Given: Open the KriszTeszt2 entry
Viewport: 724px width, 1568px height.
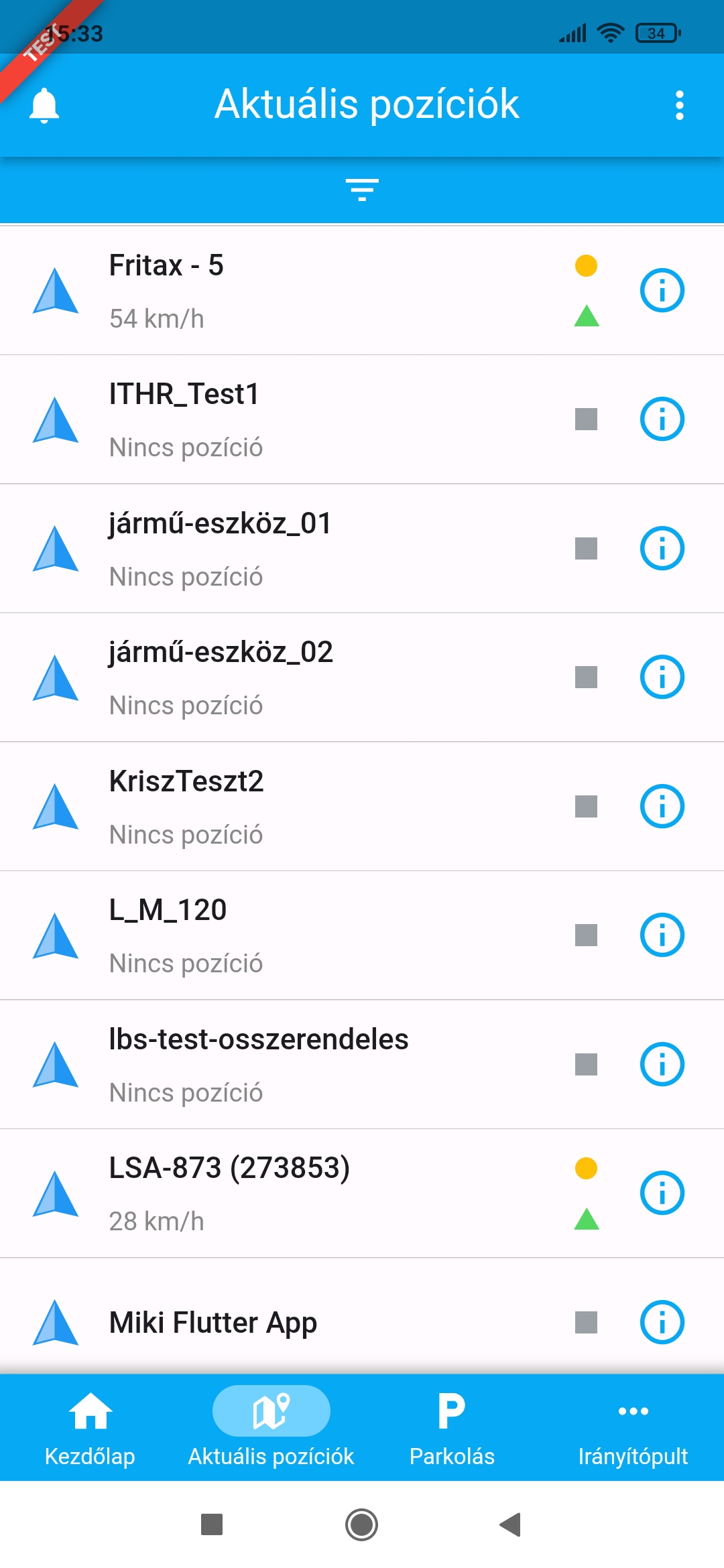Looking at the screenshot, I should [x=302, y=807].
